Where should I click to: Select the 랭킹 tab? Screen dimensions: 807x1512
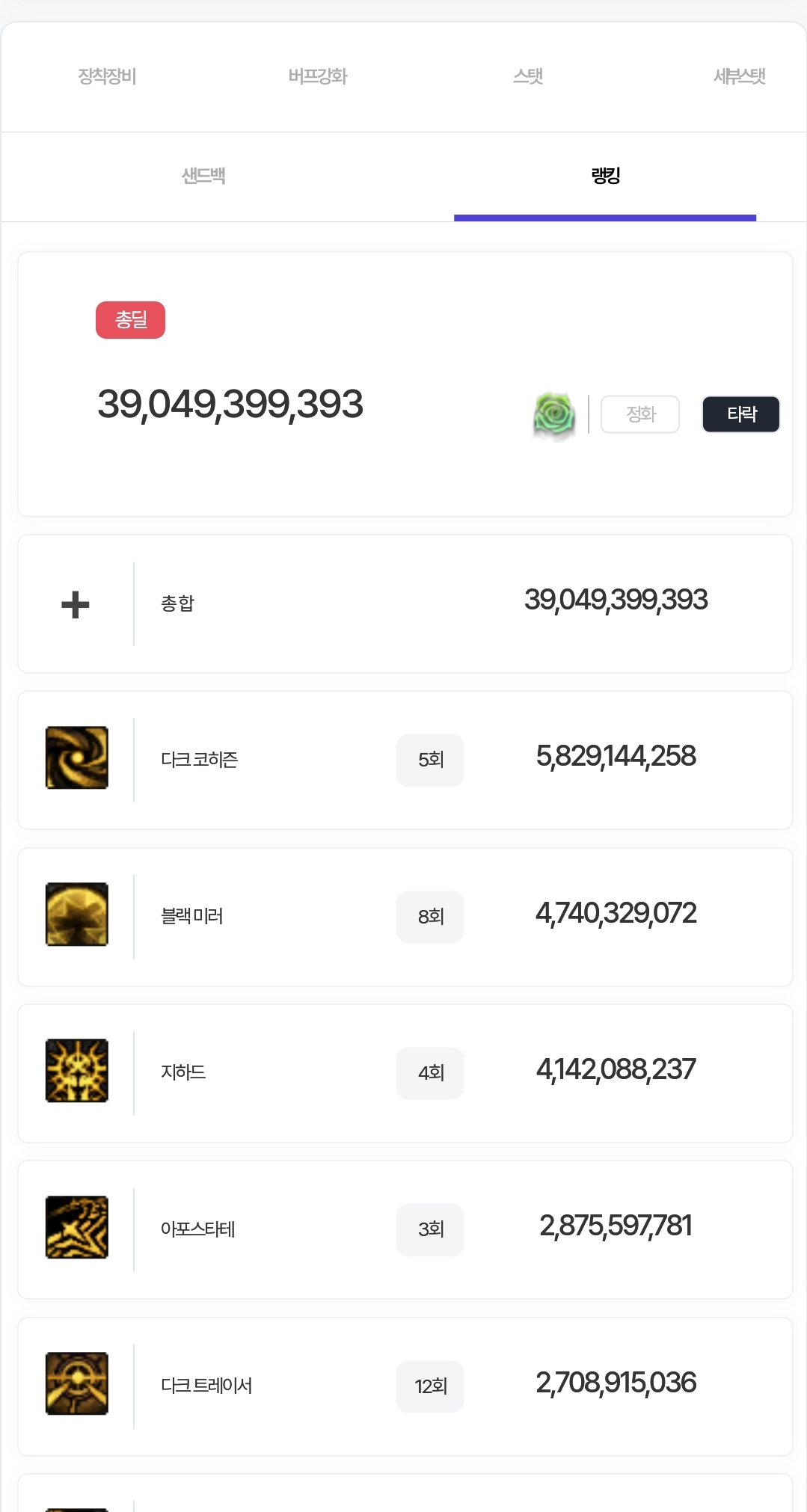(605, 176)
